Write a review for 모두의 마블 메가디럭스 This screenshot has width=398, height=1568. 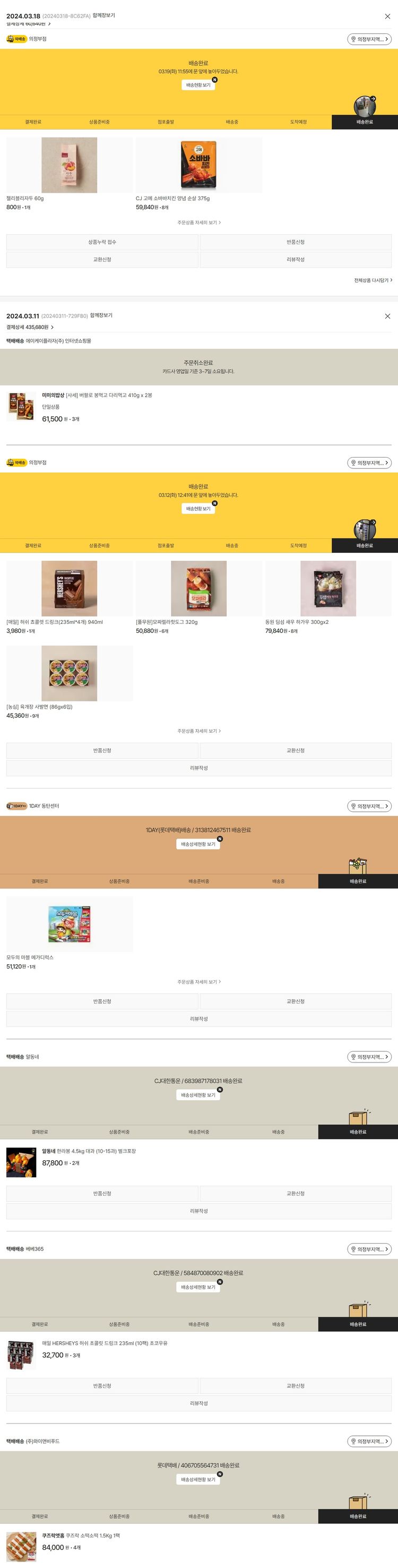click(x=198, y=1019)
